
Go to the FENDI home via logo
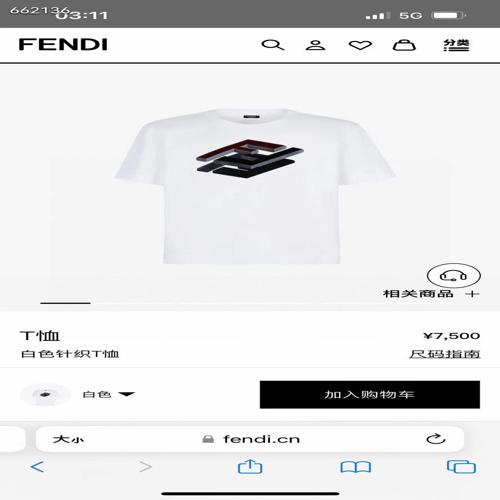(63, 44)
